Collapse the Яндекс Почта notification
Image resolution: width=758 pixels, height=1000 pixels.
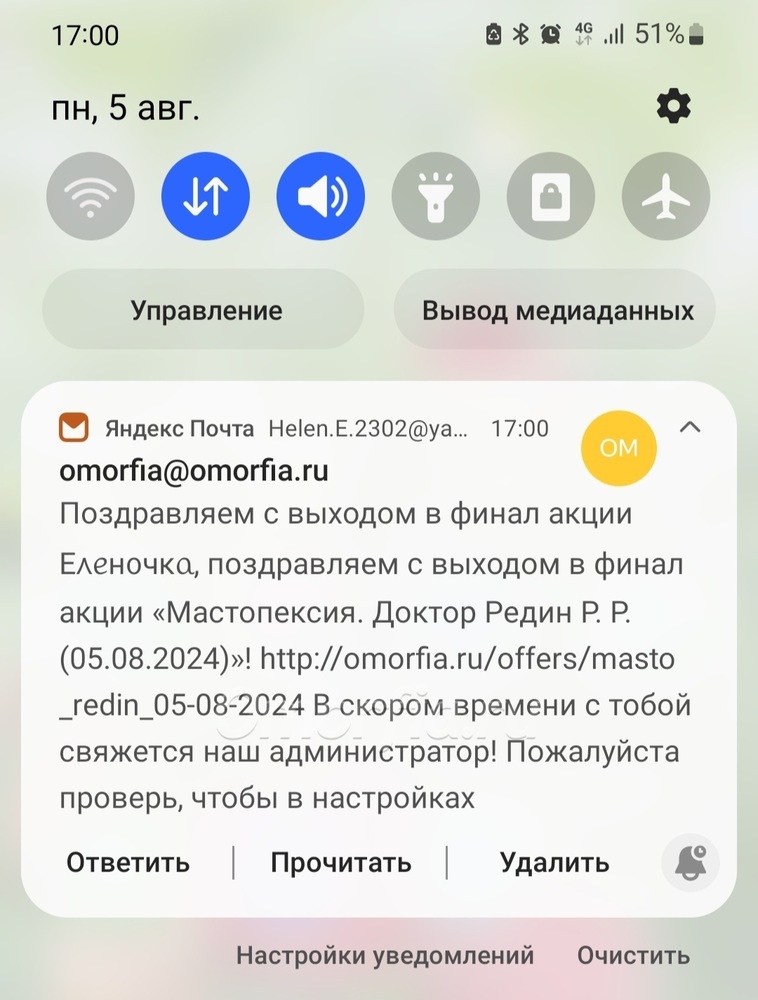pos(690,428)
